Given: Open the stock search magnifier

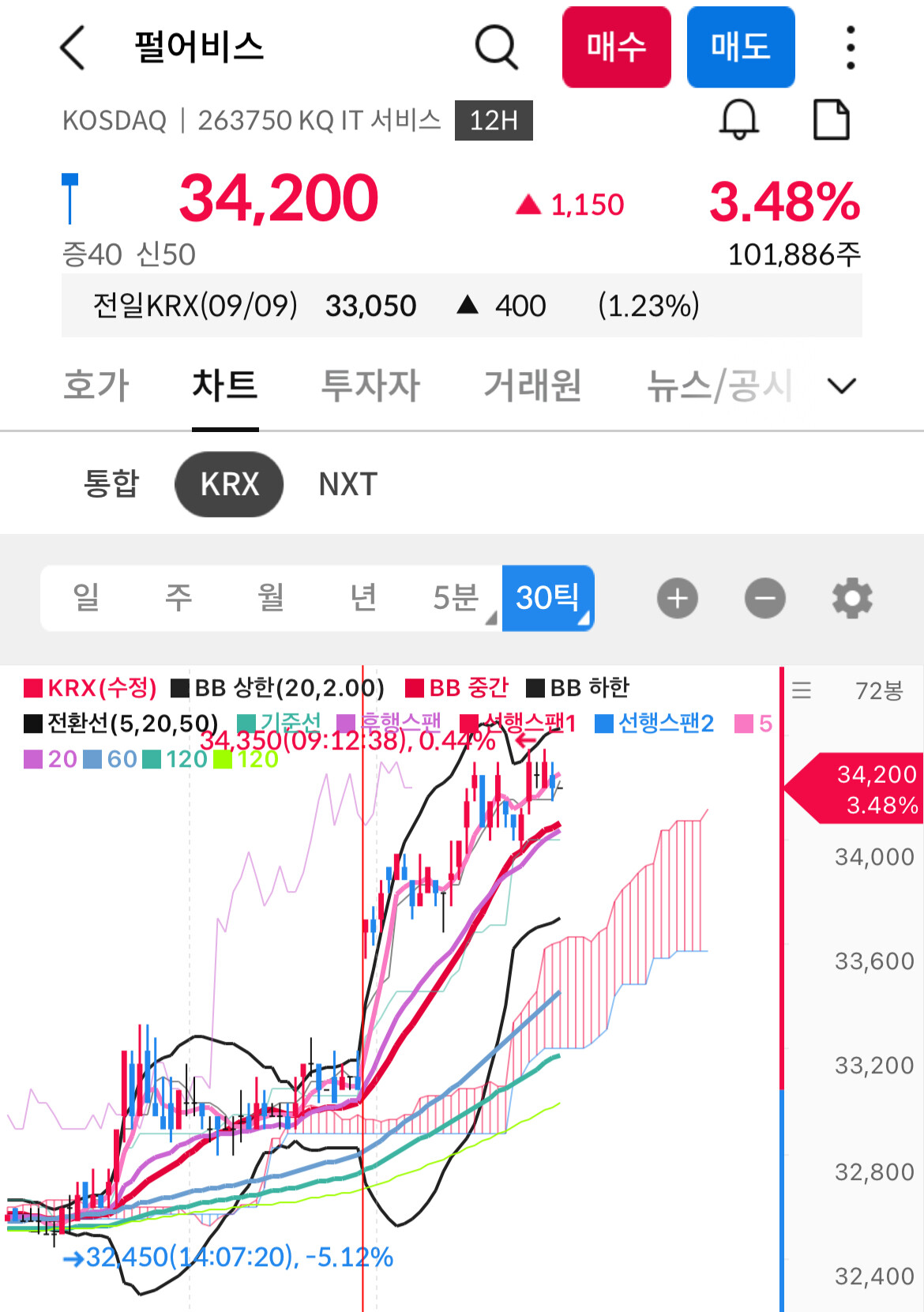Looking at the screenshot, I should (496, 47).
